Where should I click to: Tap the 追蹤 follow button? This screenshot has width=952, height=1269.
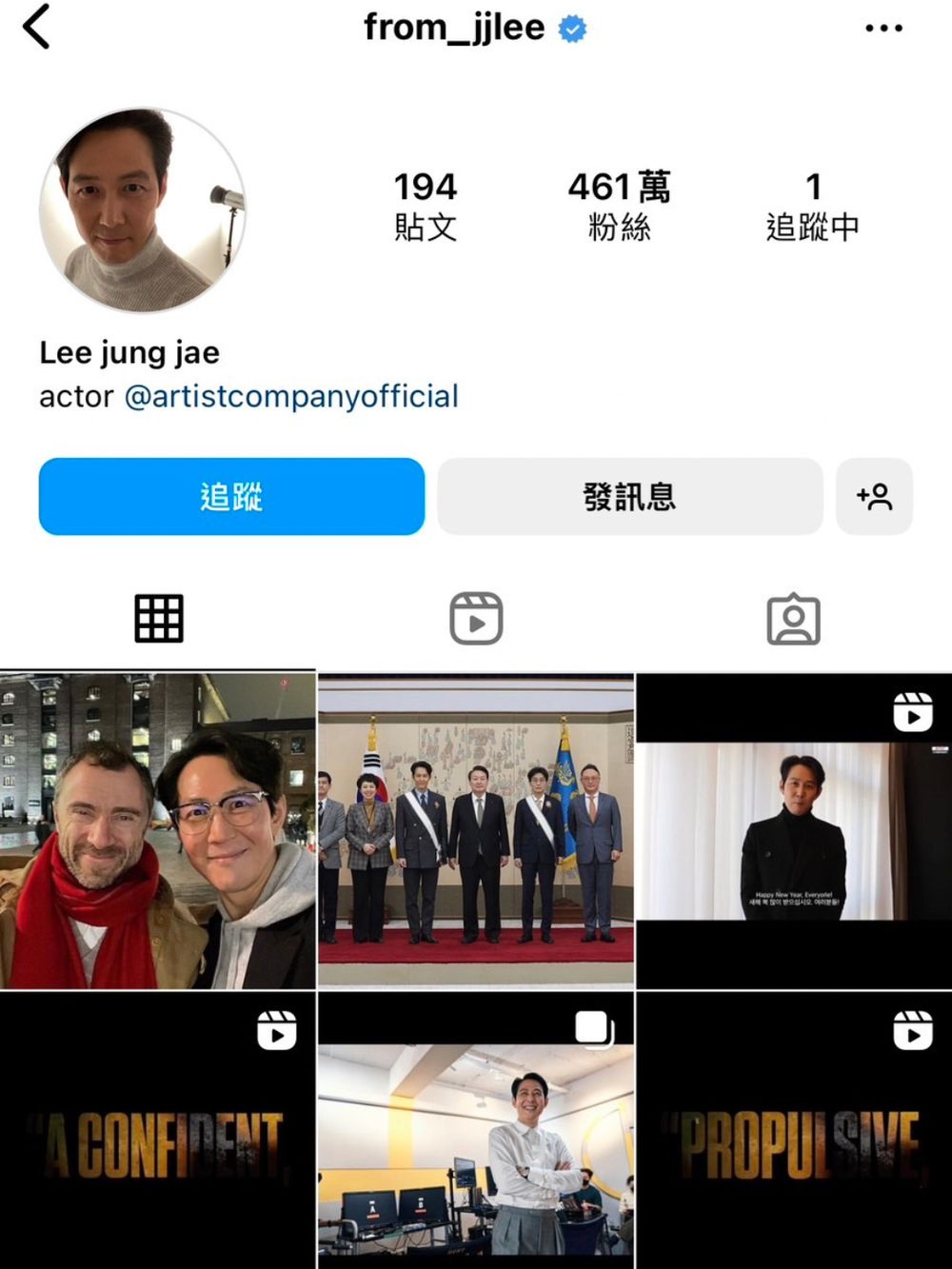click(231, 497)
